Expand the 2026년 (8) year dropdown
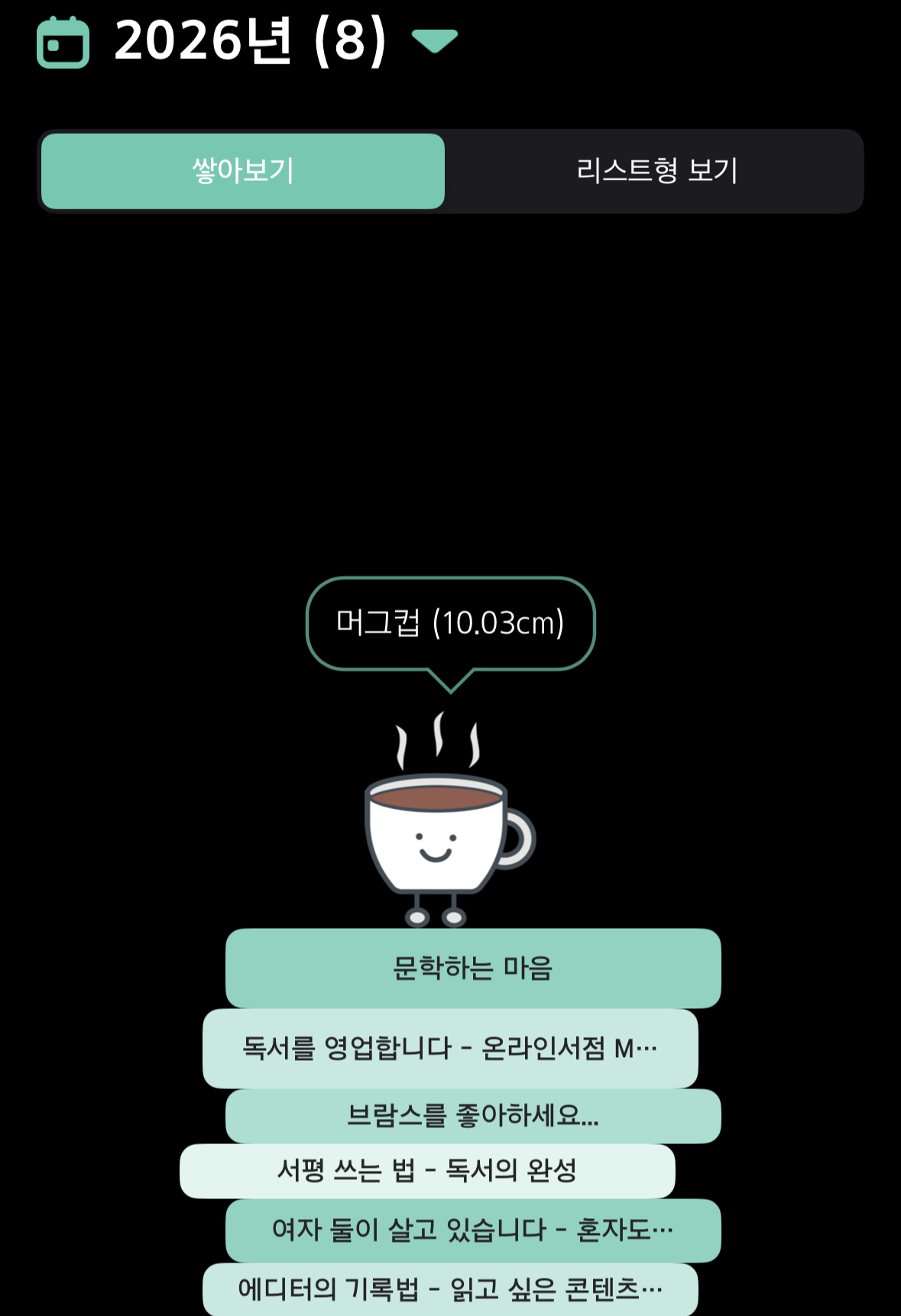 click(x=434, y=40)
